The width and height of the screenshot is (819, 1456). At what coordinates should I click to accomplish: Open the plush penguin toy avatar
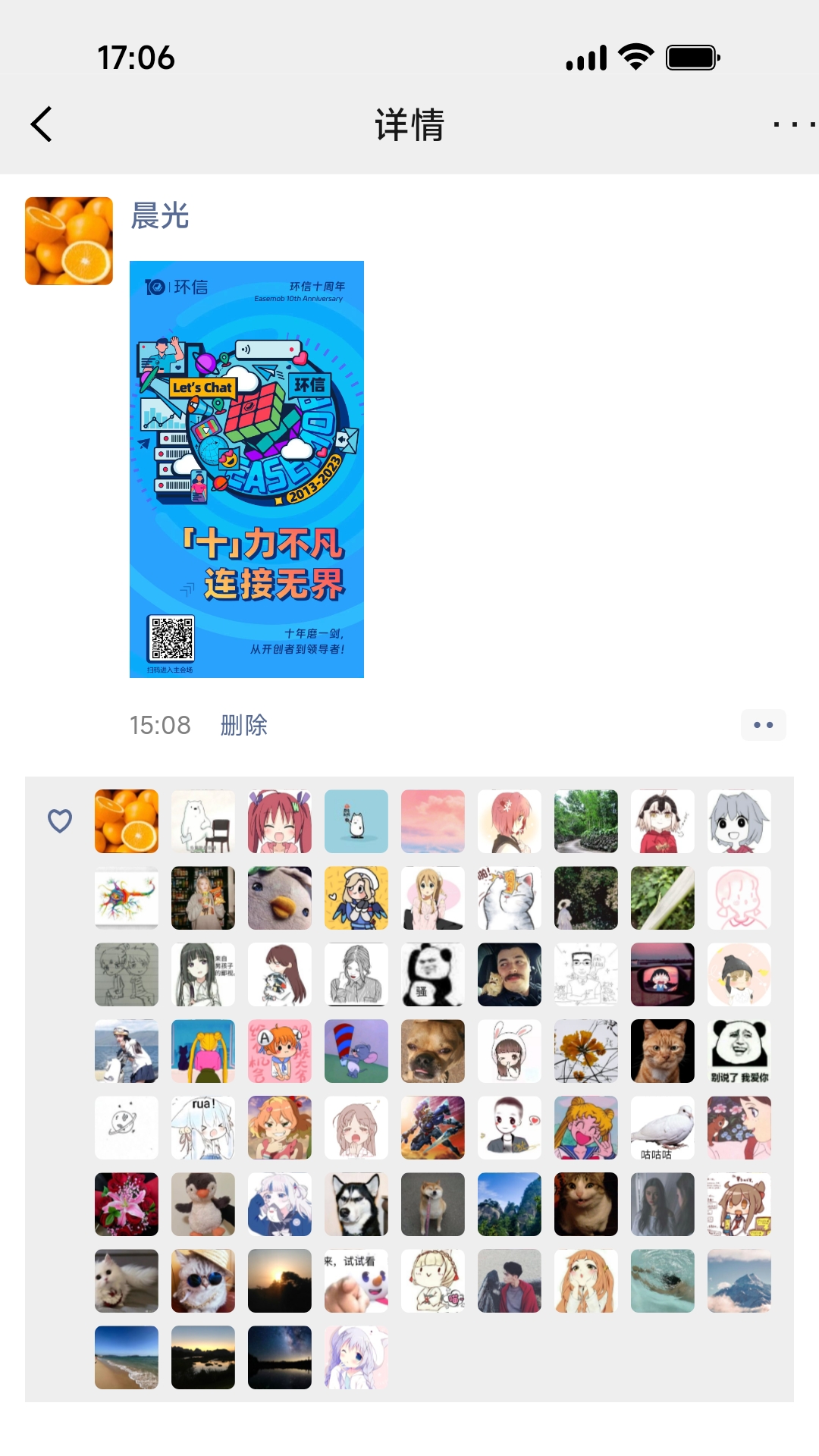203,1204
